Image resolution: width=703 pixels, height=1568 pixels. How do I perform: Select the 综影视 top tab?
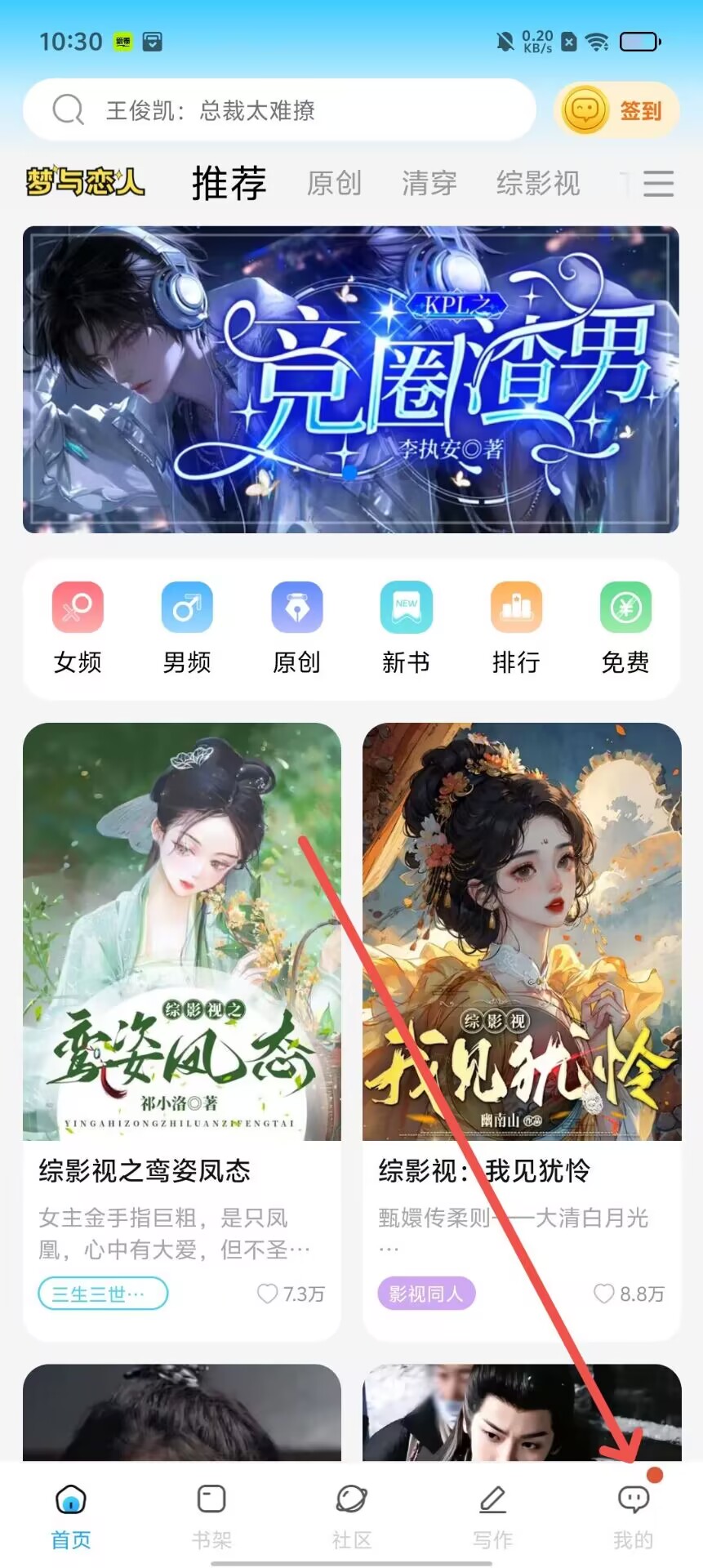coord(538,183)
